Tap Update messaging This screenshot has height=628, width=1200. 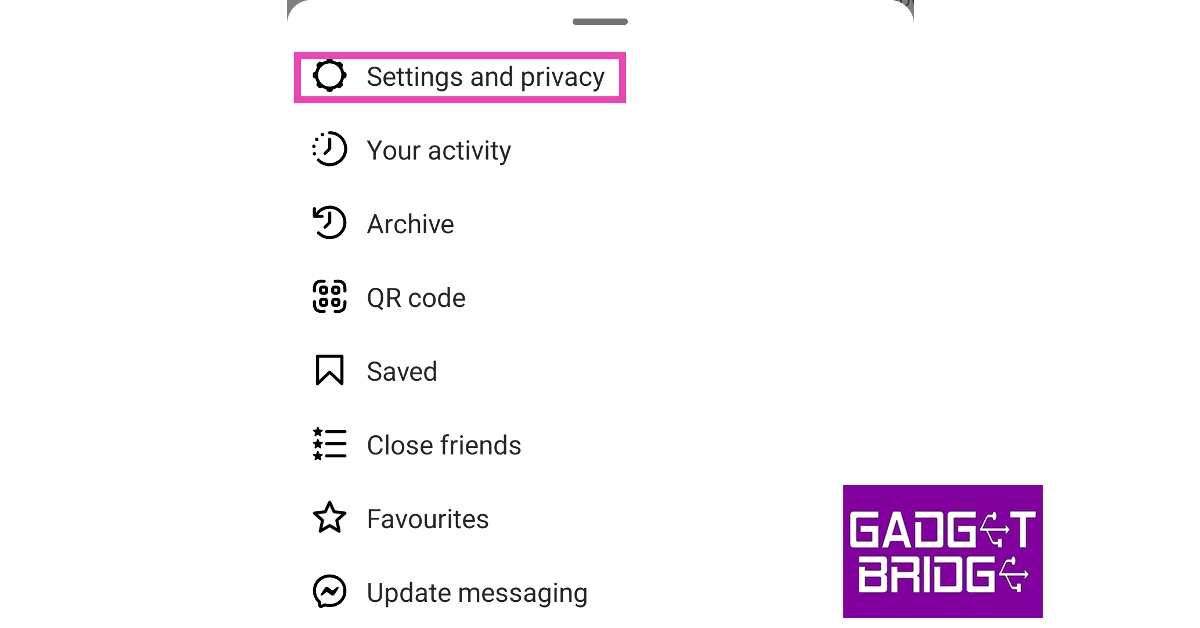tap(476, 593)
